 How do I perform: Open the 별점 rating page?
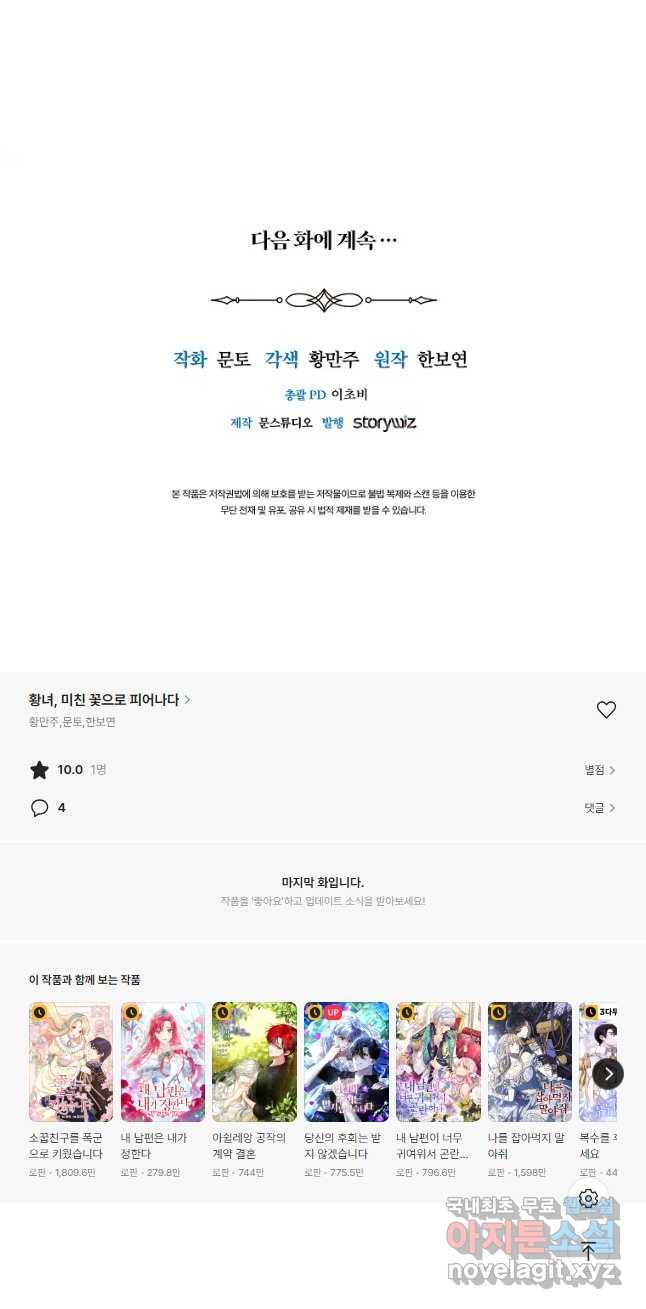pyautogui.click(x=600, y=770)
